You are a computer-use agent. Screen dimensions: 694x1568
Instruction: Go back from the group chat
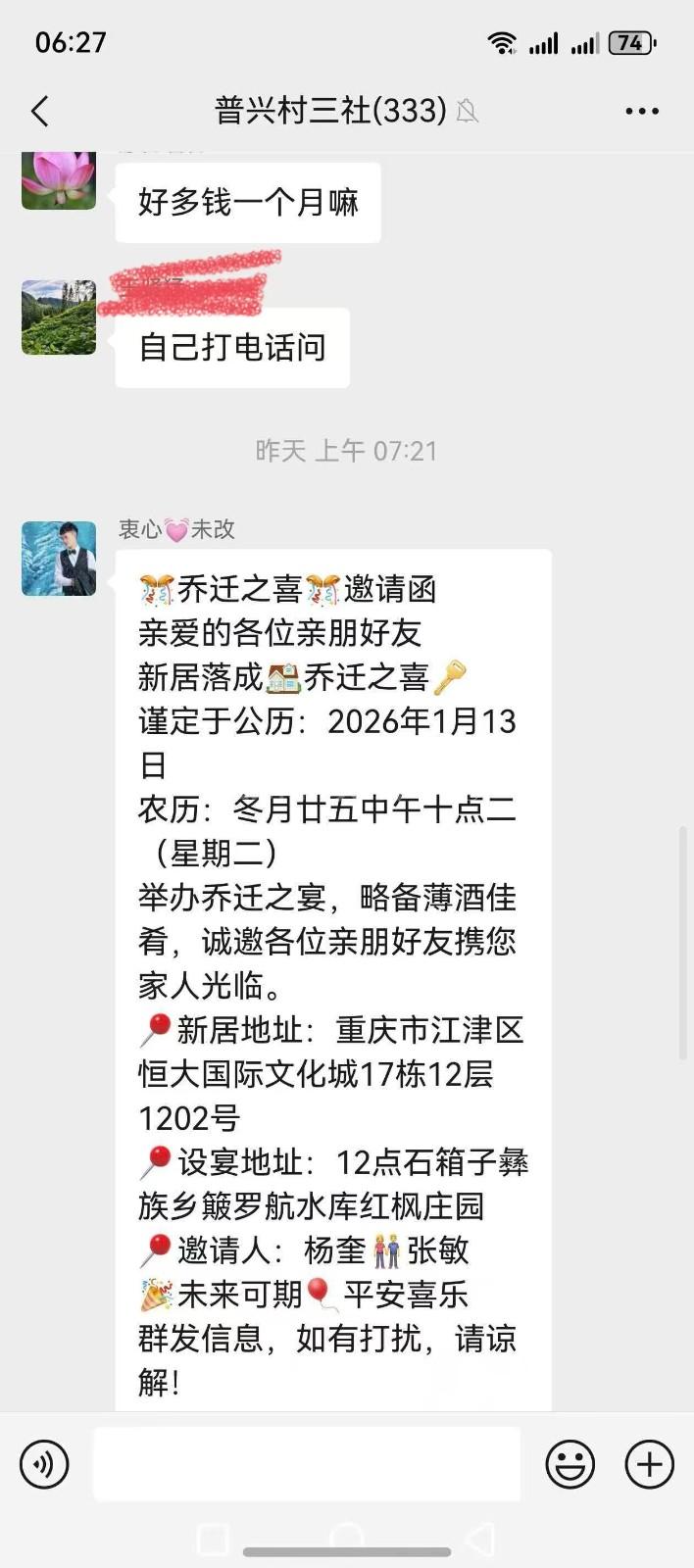[40, 111]
